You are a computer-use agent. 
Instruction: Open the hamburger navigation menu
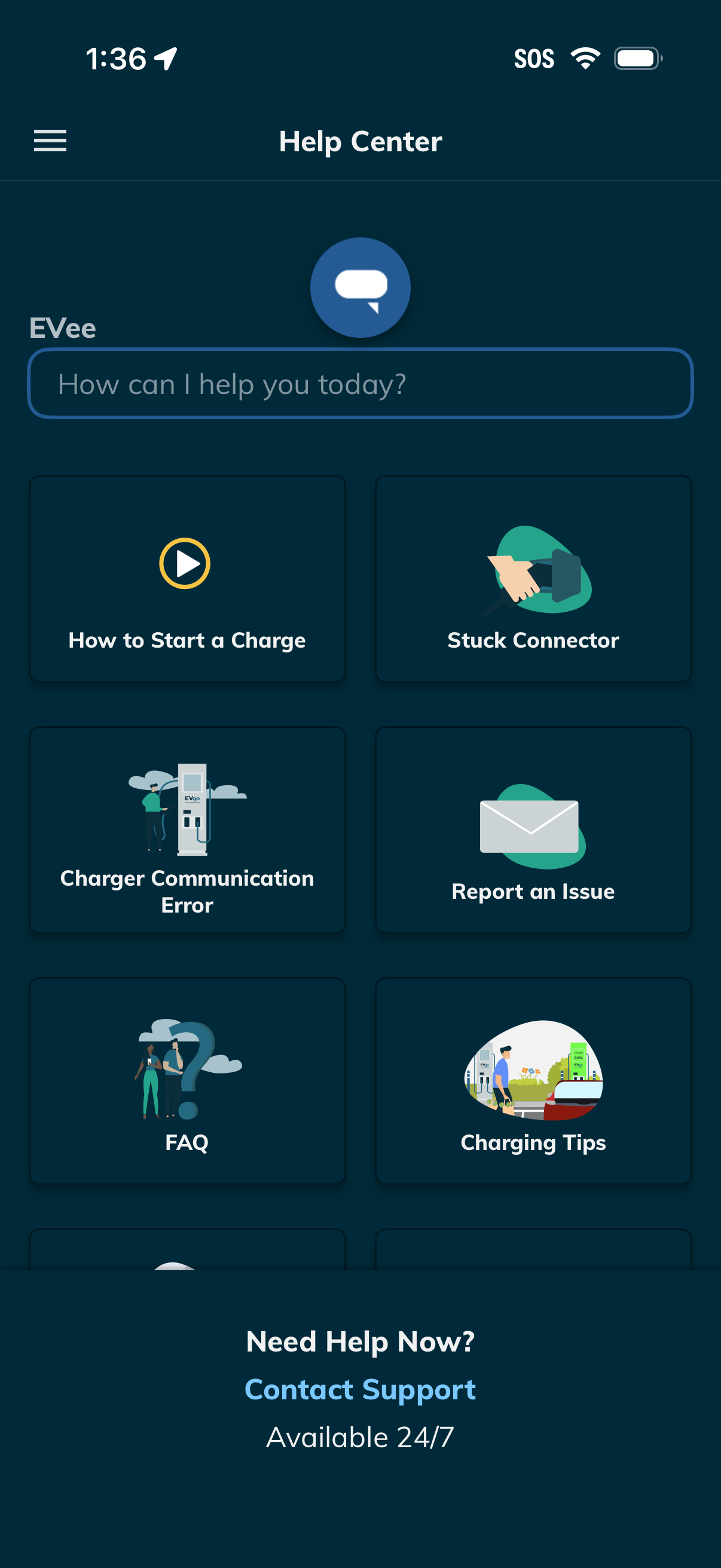coord(49,141)
